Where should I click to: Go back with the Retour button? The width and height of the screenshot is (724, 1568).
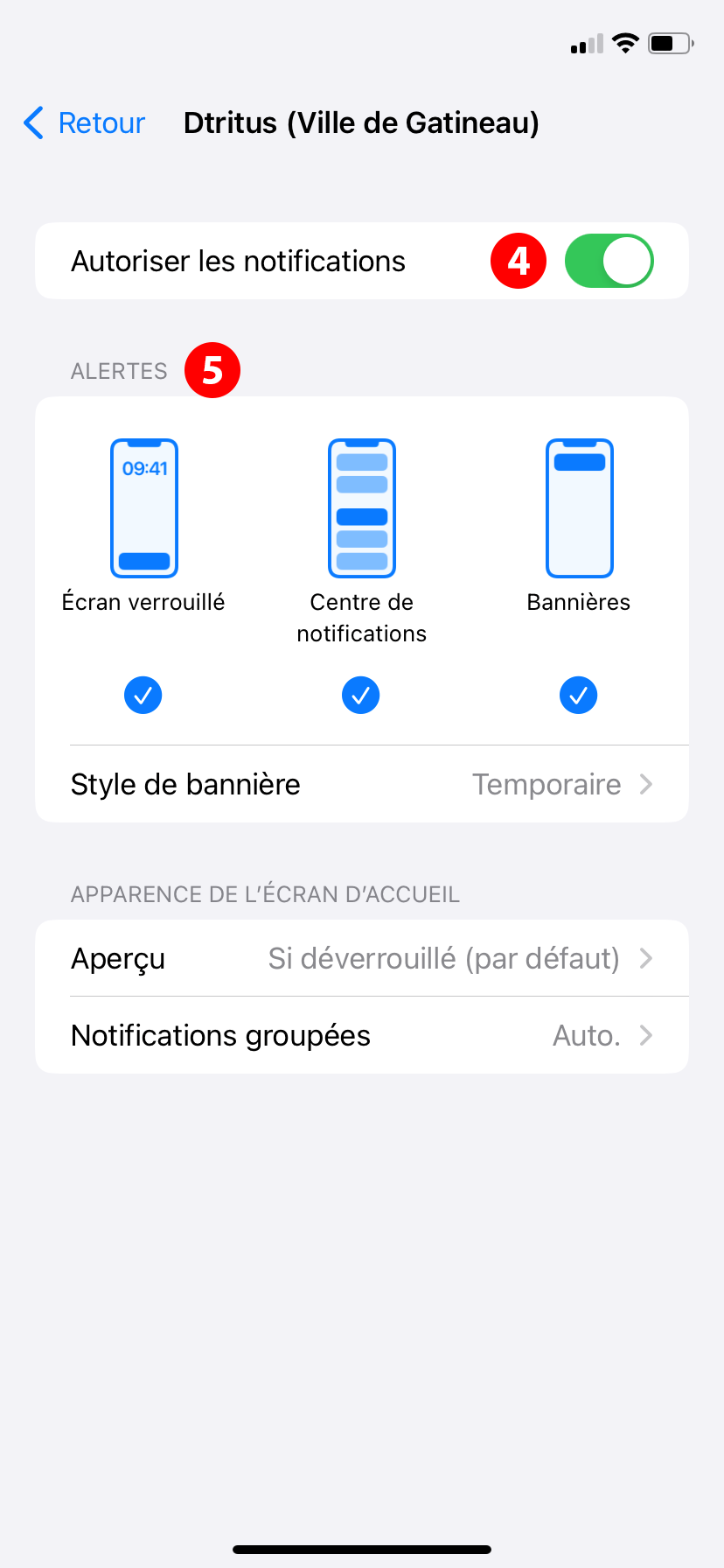85,123
